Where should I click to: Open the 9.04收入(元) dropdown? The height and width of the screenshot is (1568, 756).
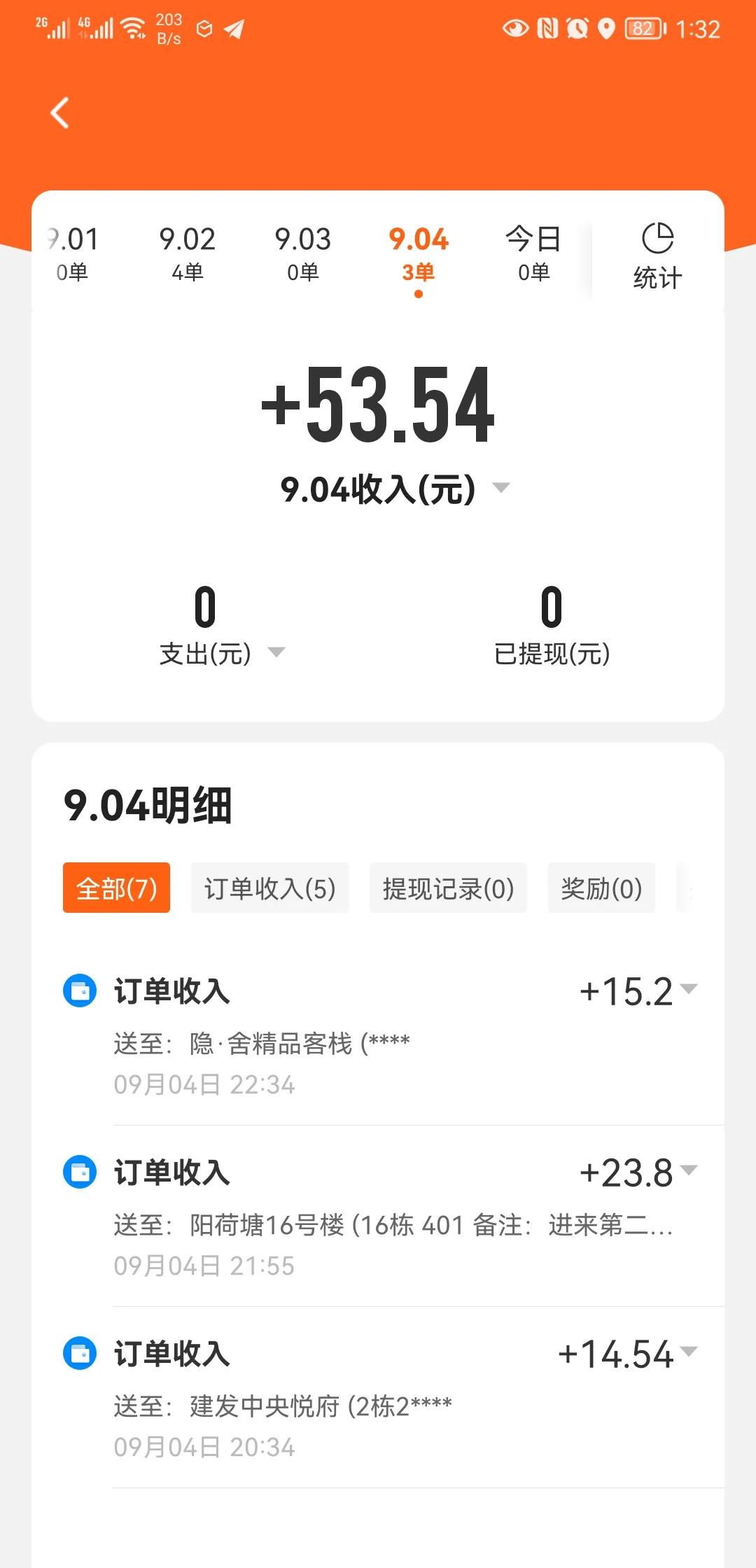point(503,489)
